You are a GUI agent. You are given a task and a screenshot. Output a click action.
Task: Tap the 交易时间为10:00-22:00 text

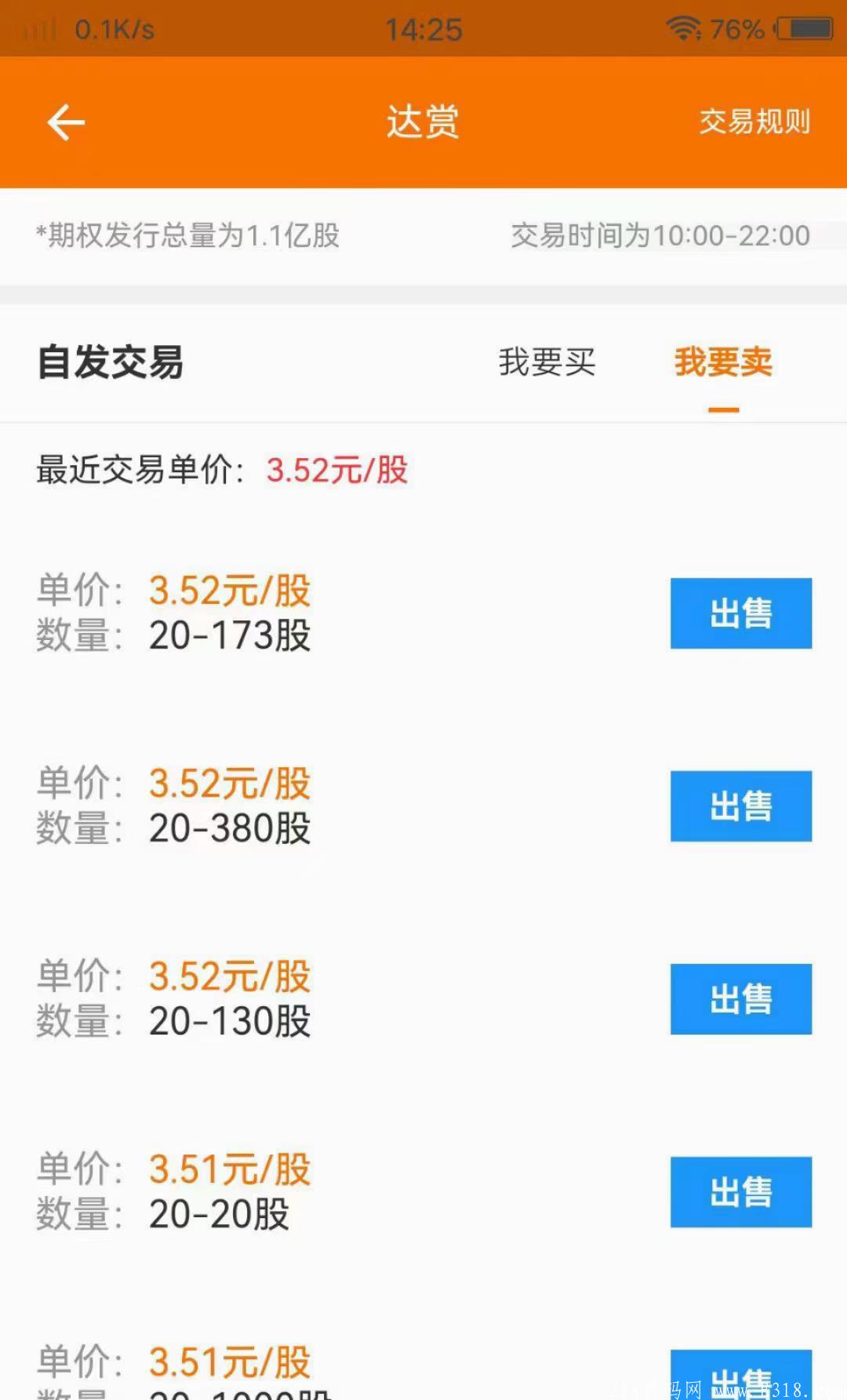660,235
